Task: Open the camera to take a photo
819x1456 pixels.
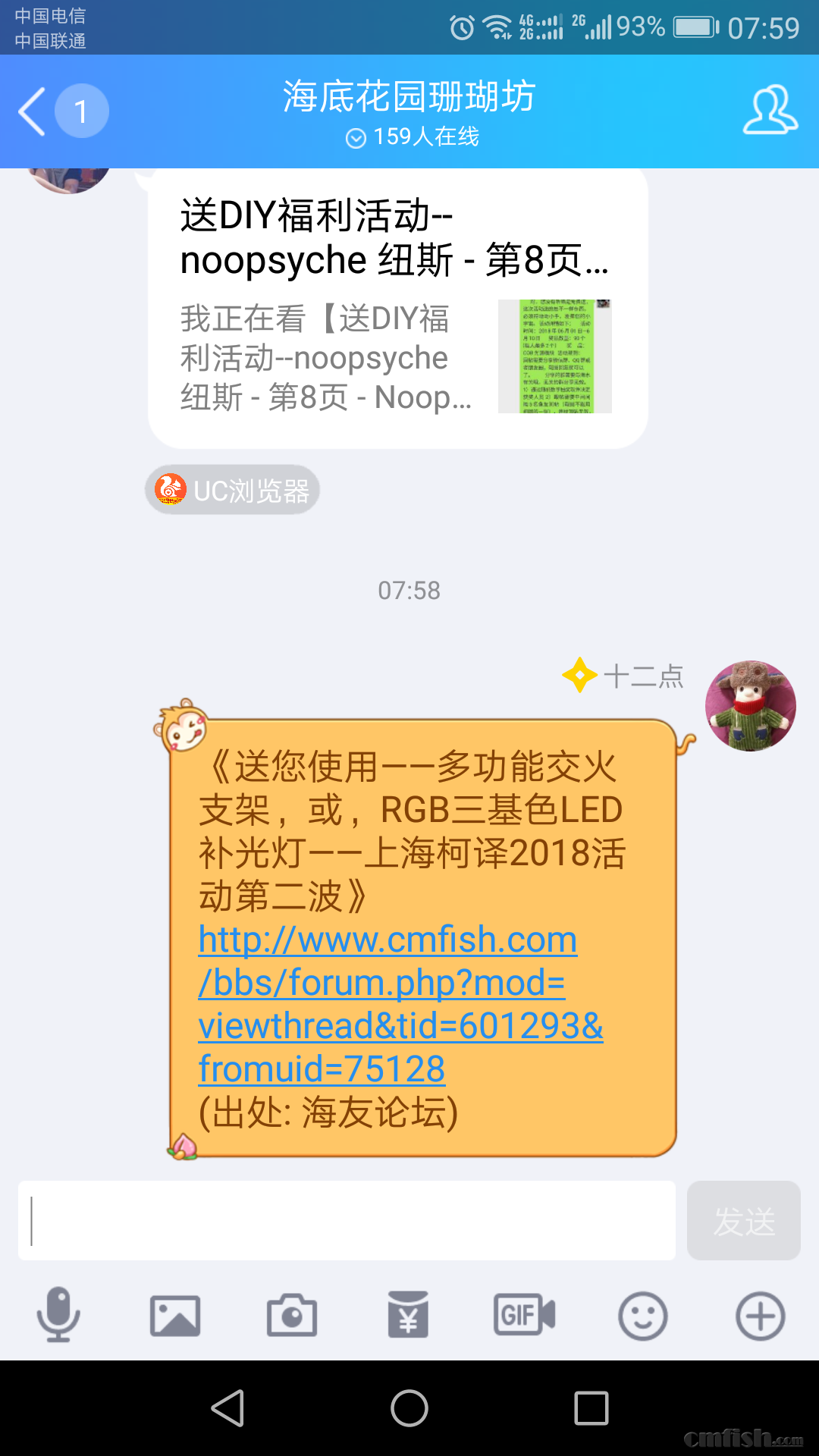Action: (293, 1316)
